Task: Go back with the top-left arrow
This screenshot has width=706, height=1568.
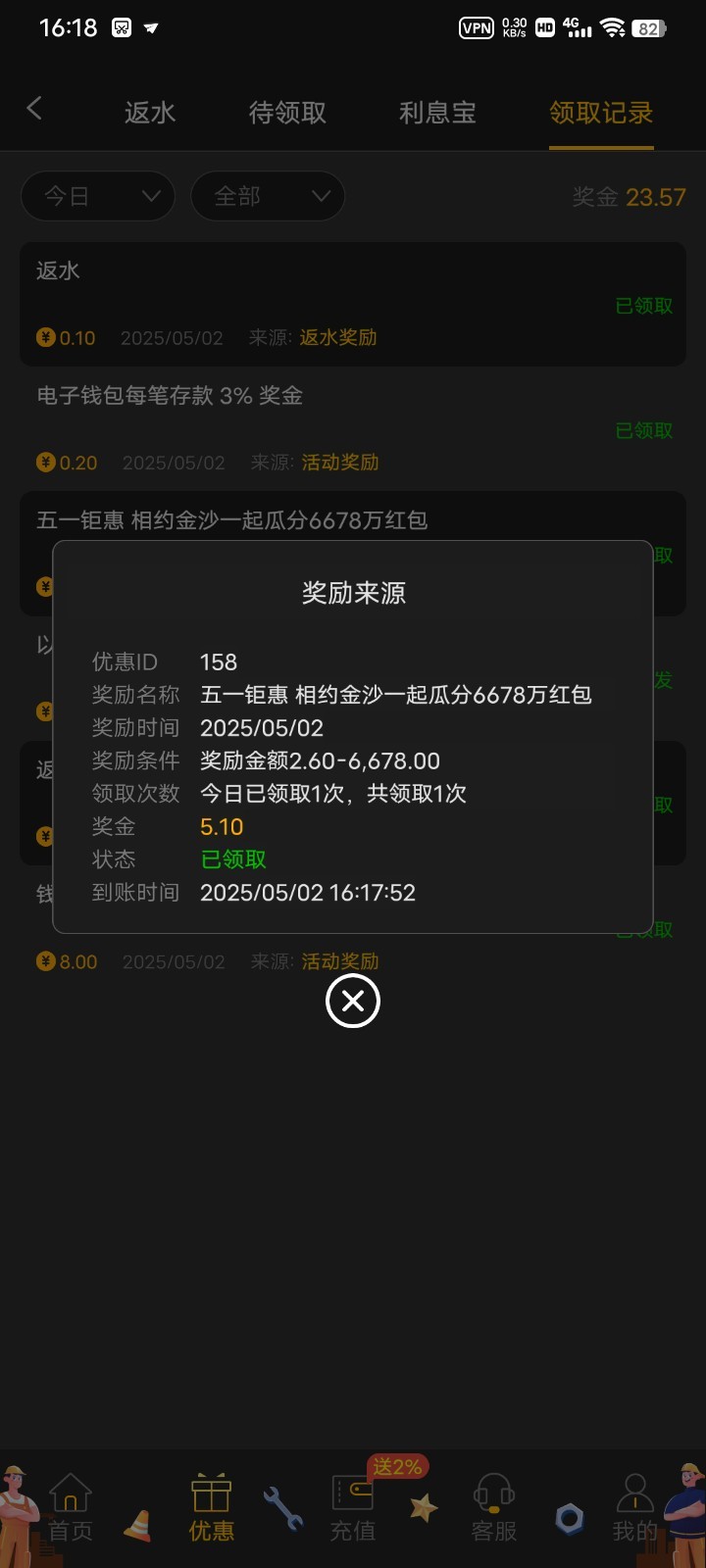Action: [x=34, y=109]
